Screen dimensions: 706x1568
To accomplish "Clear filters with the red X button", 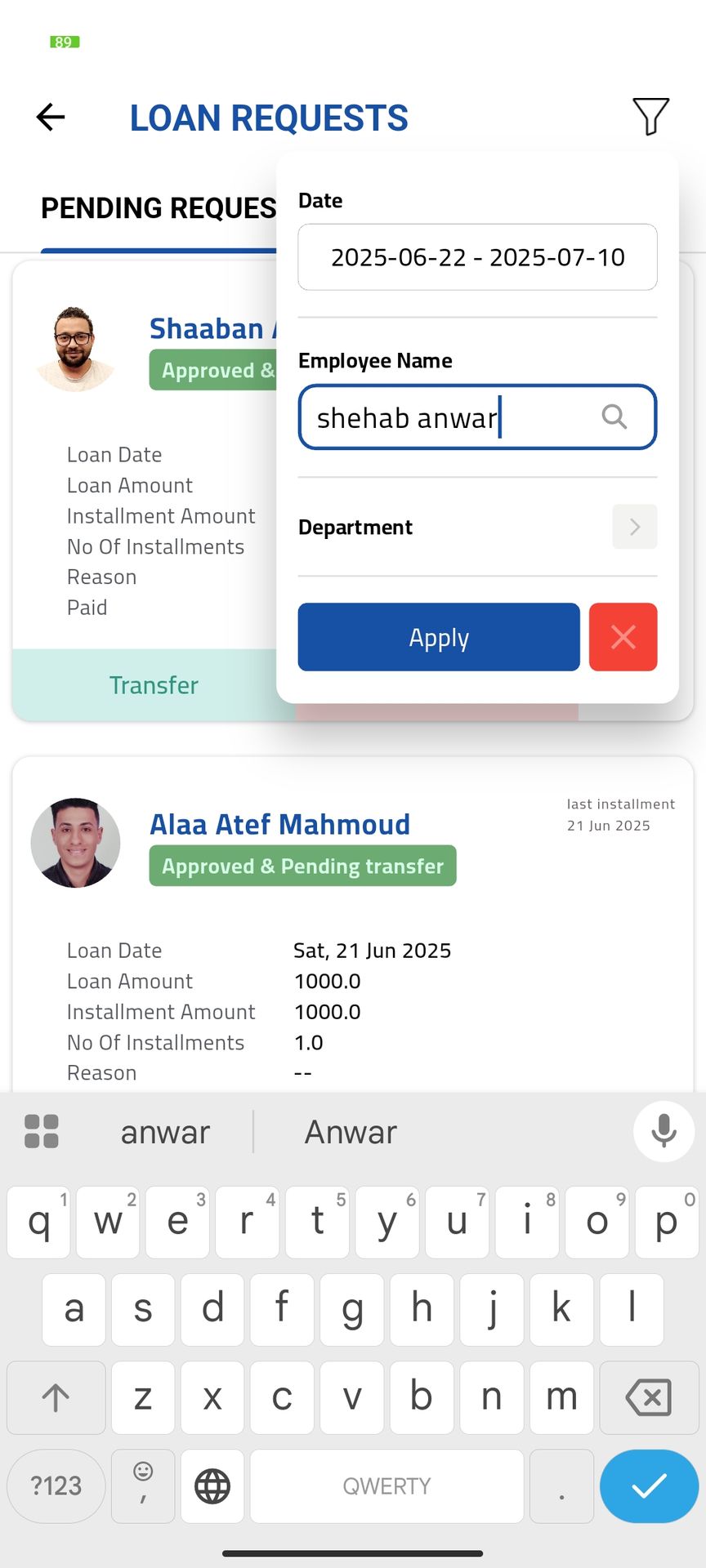I will click(x=623, y=637).
